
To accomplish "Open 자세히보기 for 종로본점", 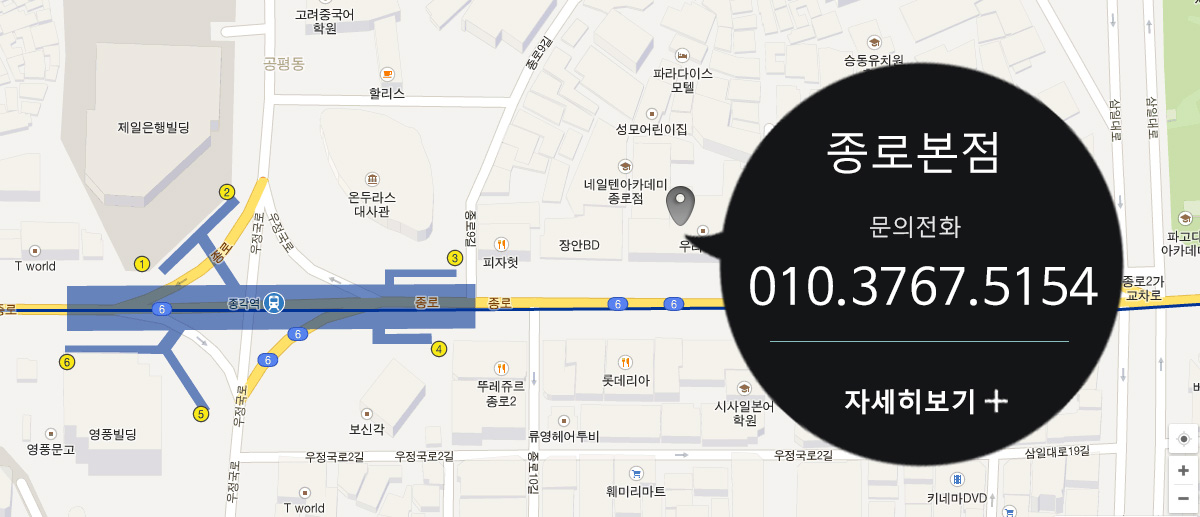I will tap(925, 402).
